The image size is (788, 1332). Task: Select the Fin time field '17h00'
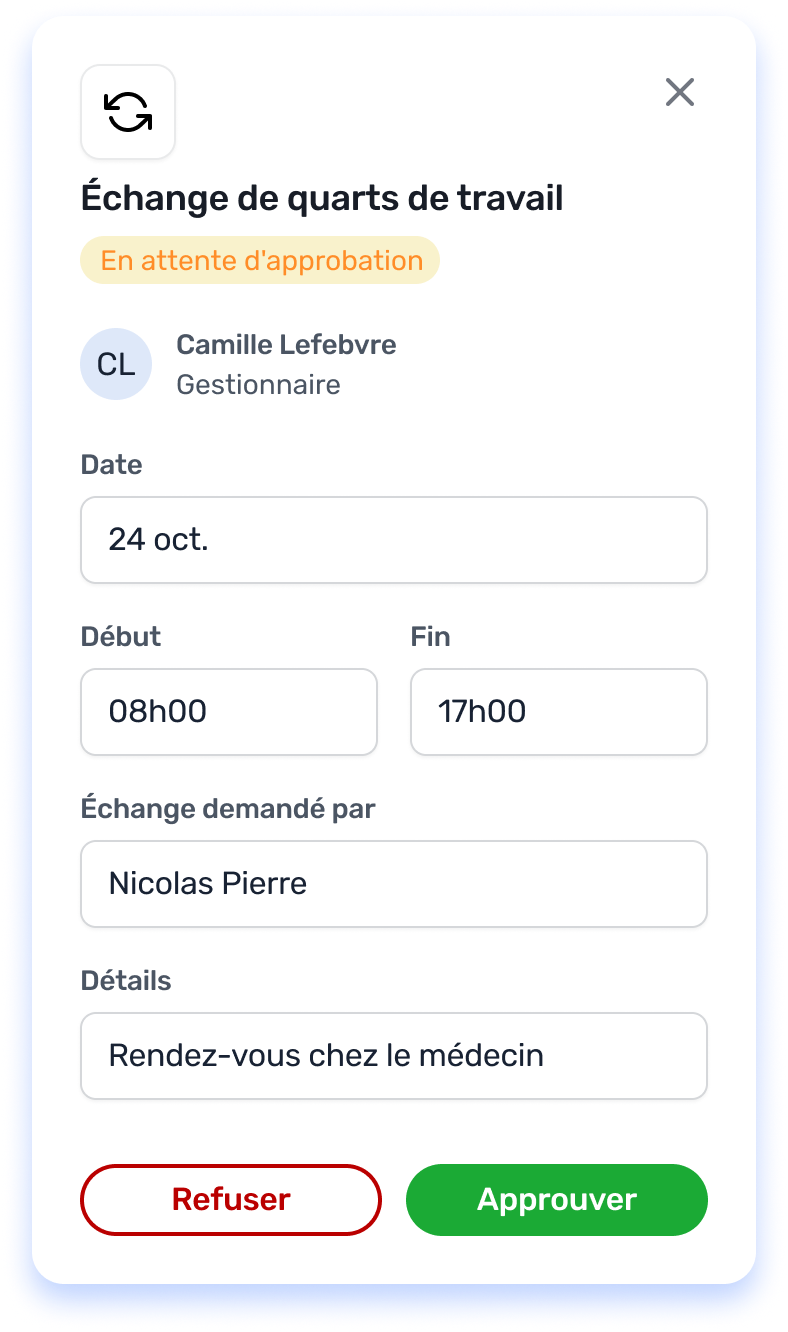pyautogui.click(x=558, y=711)
